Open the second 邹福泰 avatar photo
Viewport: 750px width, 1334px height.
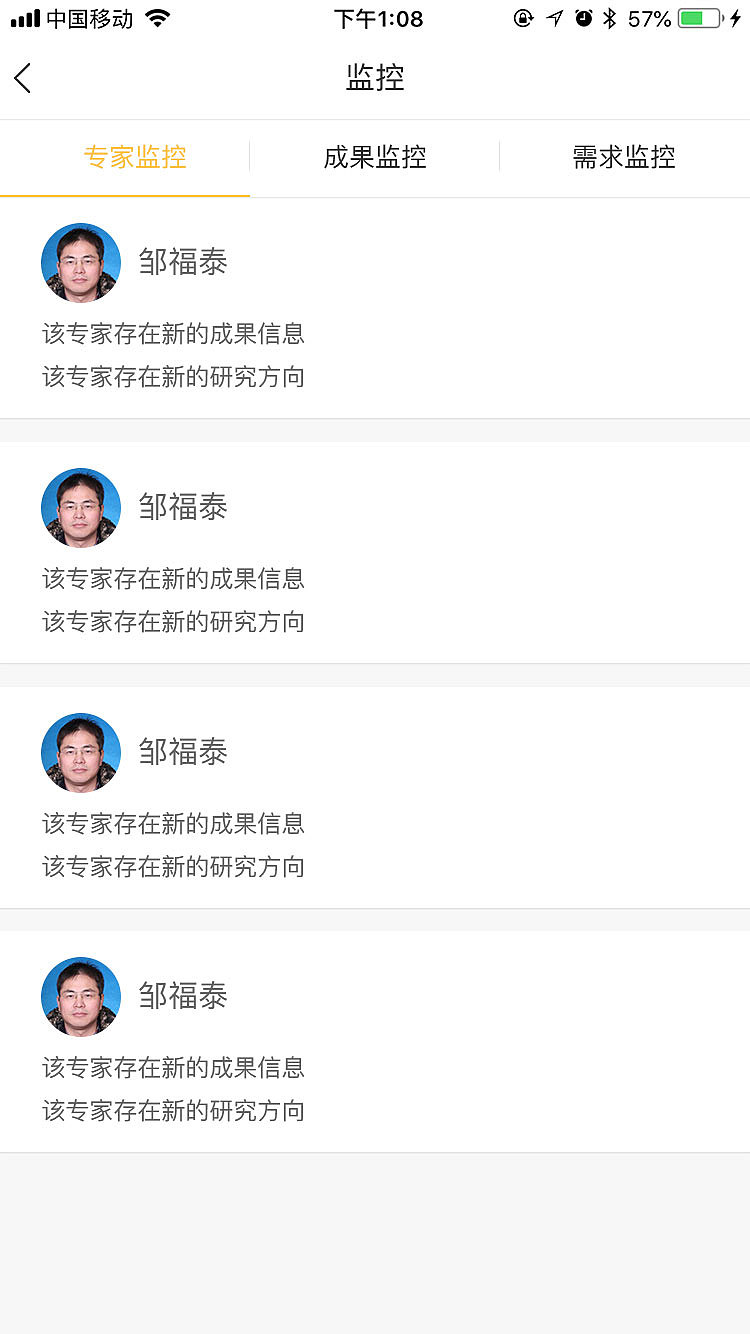coord(80,507)
